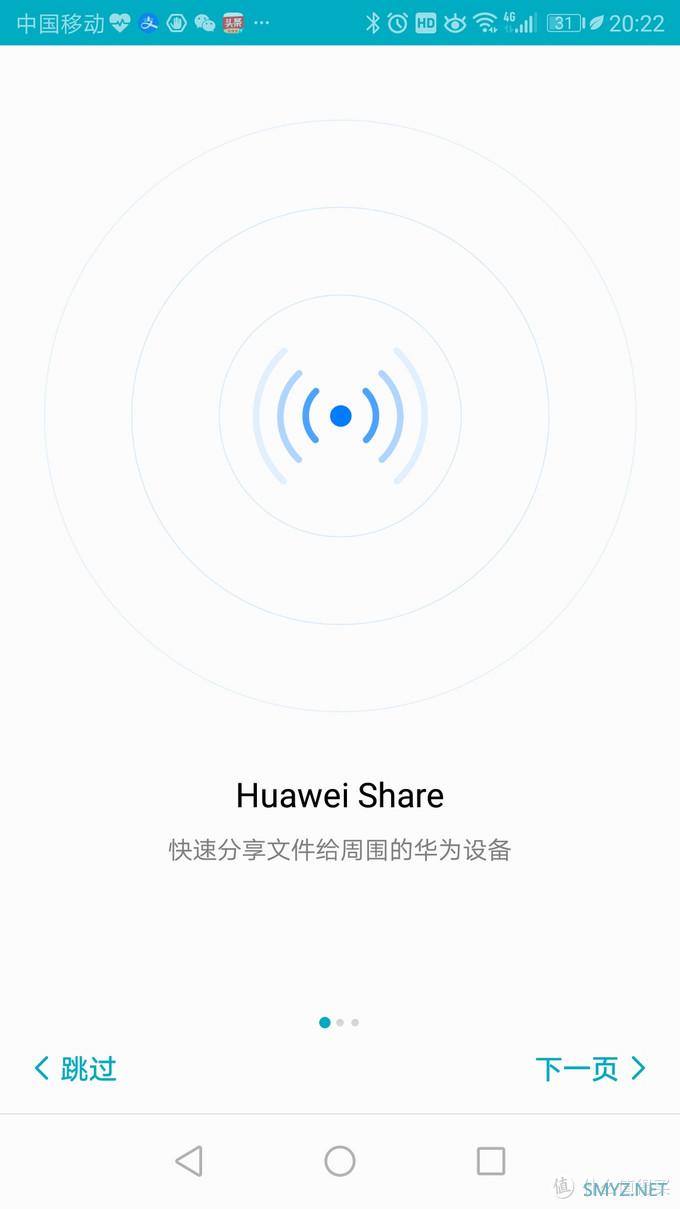Screen dimensions: 680x1209
Task: Go to the next page (下一页)
Action: point(590,1068)
